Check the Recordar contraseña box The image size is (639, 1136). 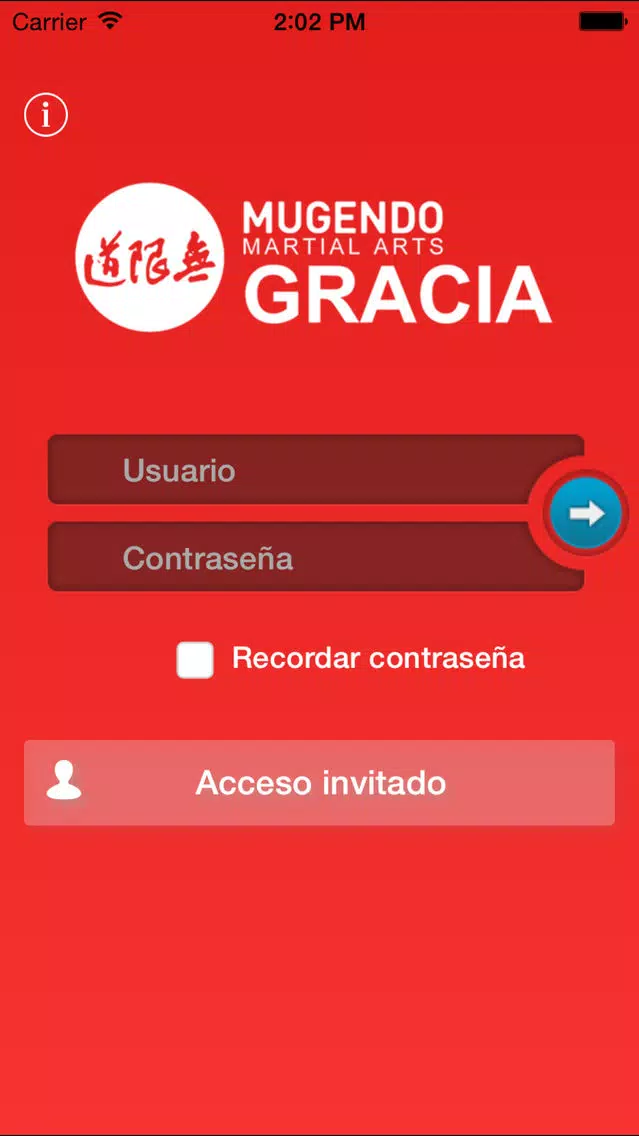[195, 660]
